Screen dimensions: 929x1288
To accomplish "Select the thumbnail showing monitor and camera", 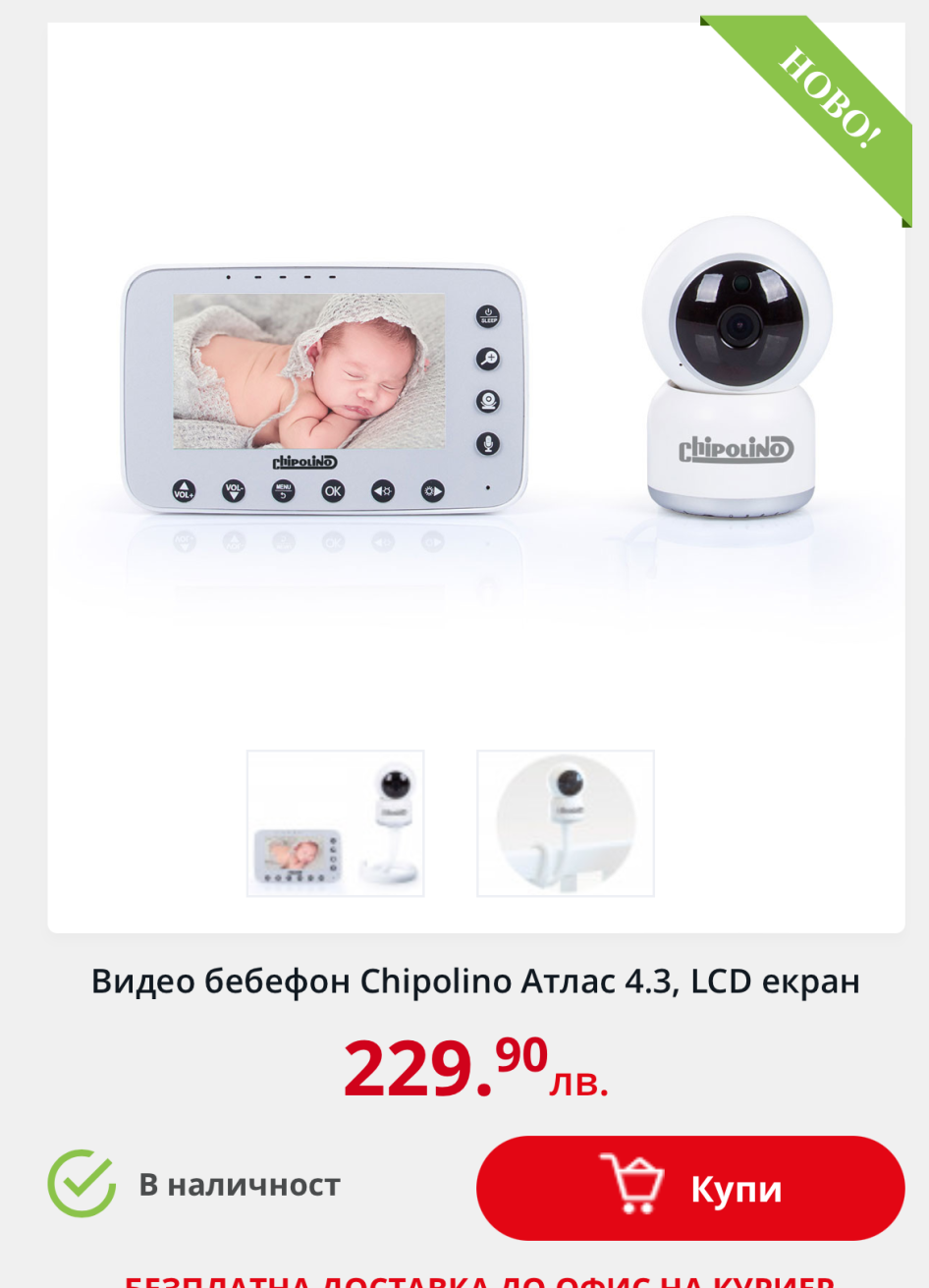I will 335,823.
